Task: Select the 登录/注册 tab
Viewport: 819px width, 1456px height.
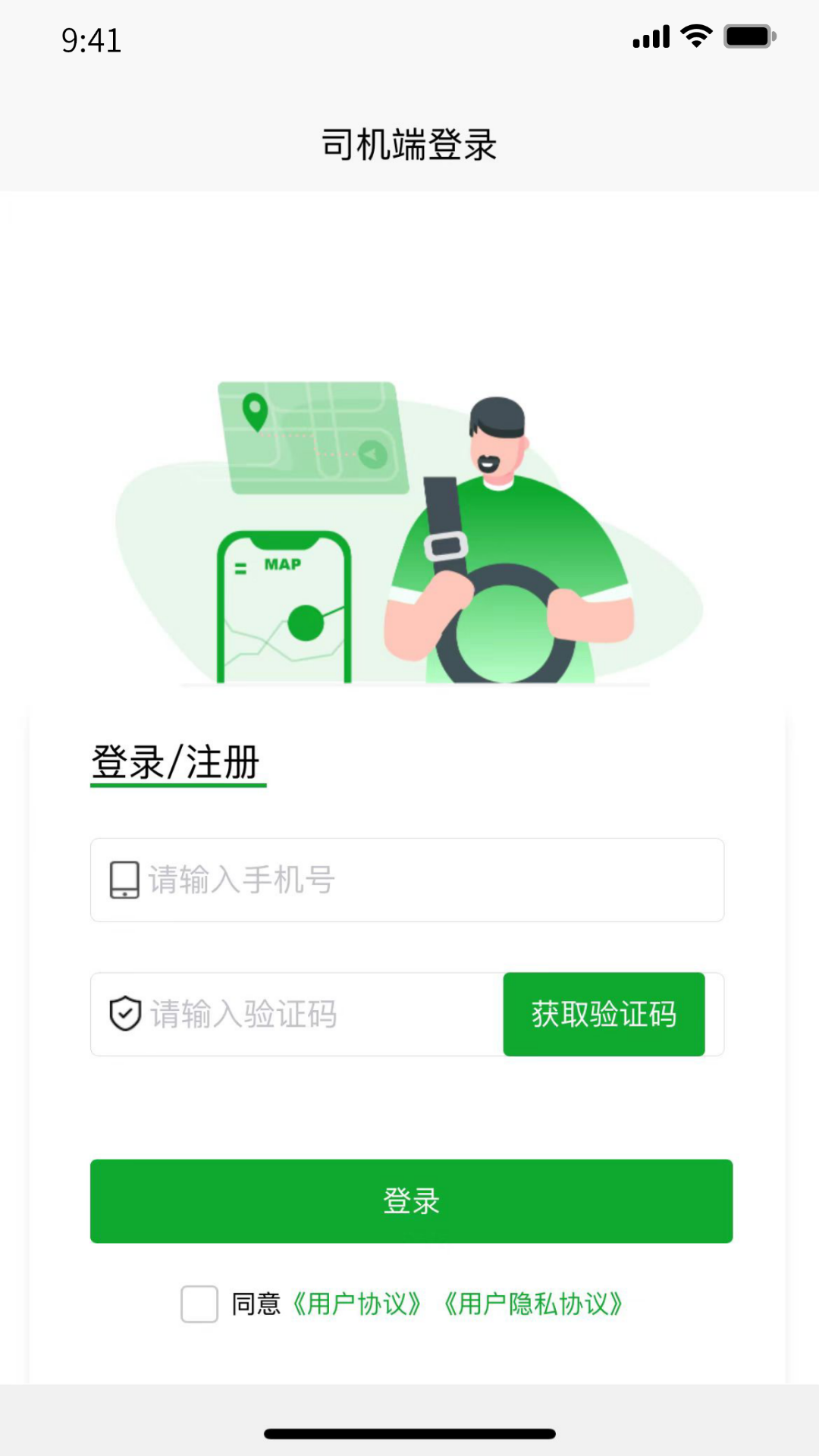Action: (177, 763)
